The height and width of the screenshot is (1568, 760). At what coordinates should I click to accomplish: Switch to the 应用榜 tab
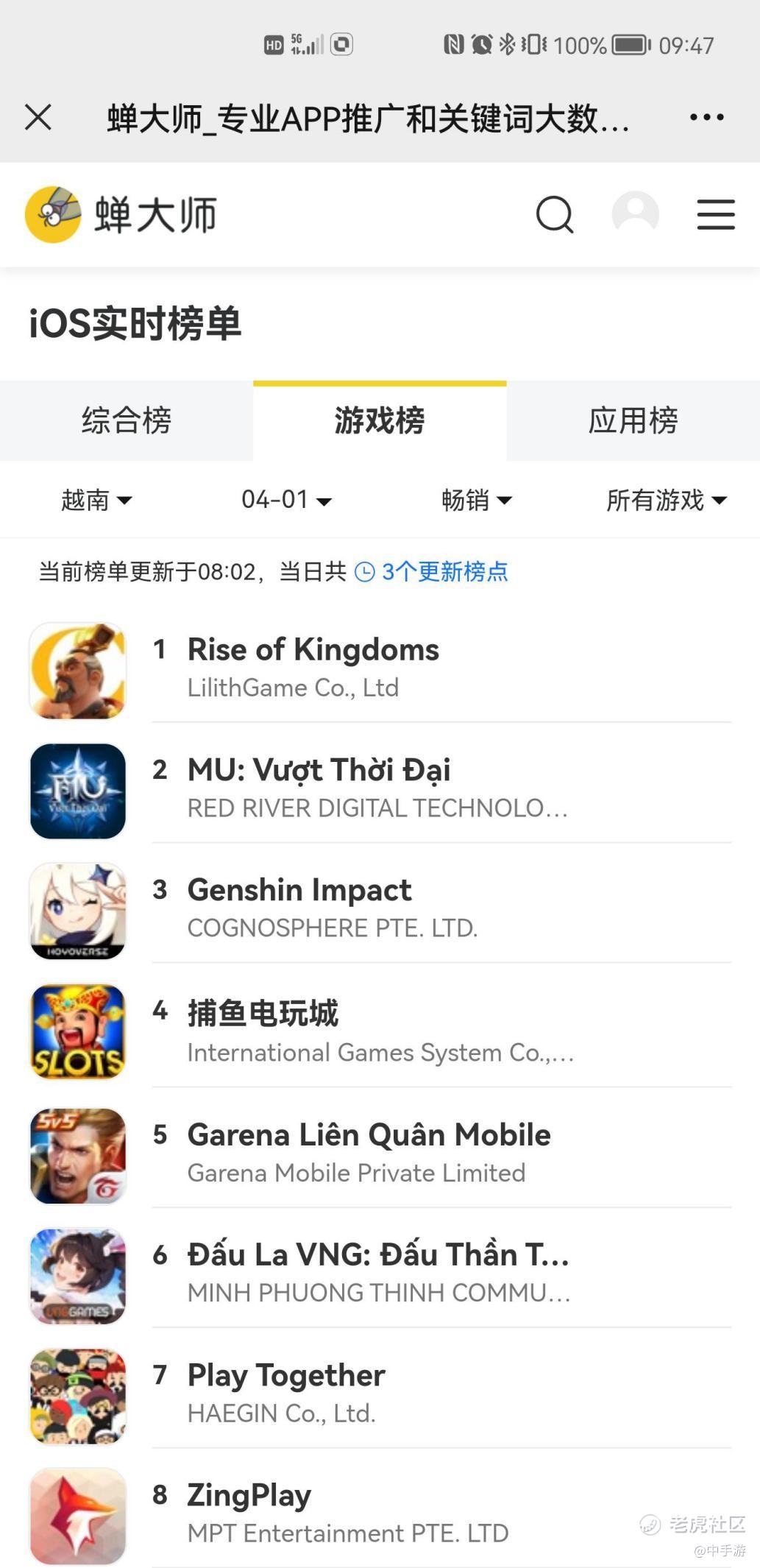633,421
